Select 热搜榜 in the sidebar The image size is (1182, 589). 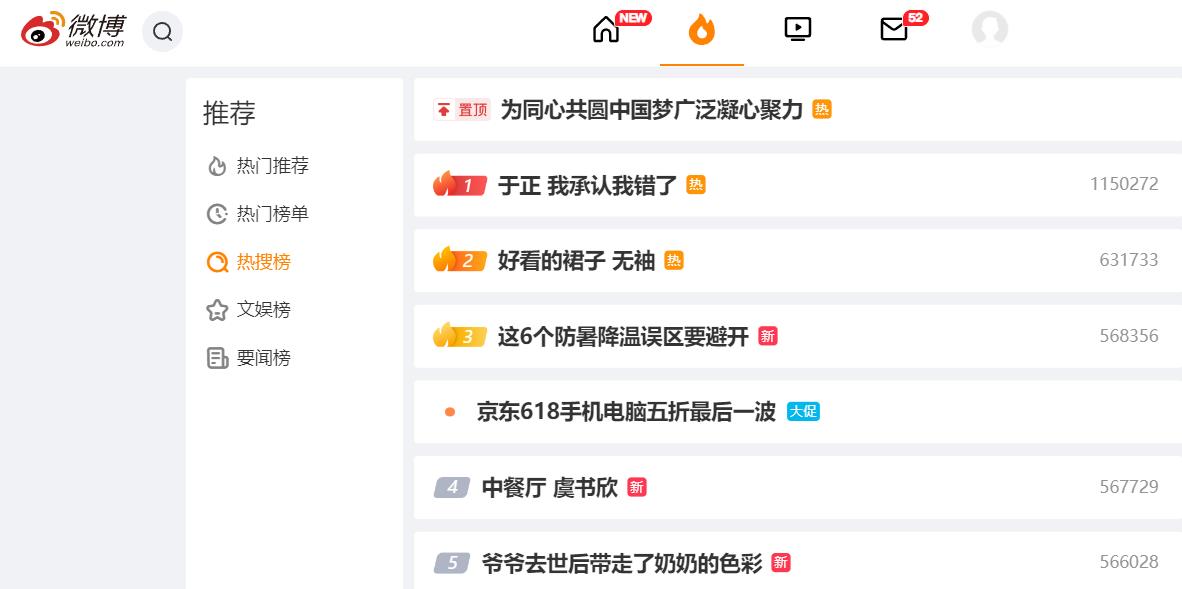[x=263, y=262]
